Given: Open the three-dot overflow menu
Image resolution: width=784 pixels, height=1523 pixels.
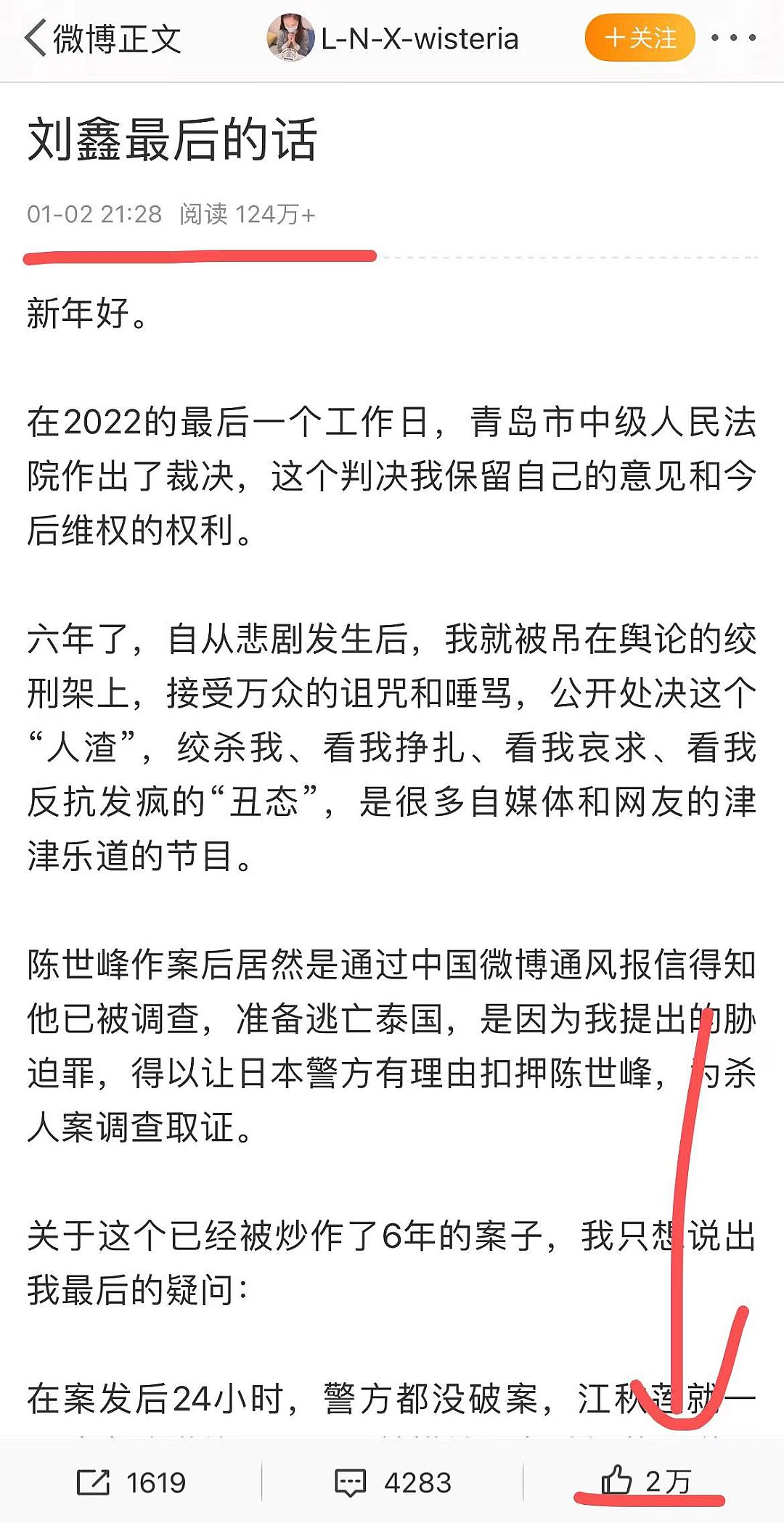Looking at the screenshot, I should (x=733, y=37).
